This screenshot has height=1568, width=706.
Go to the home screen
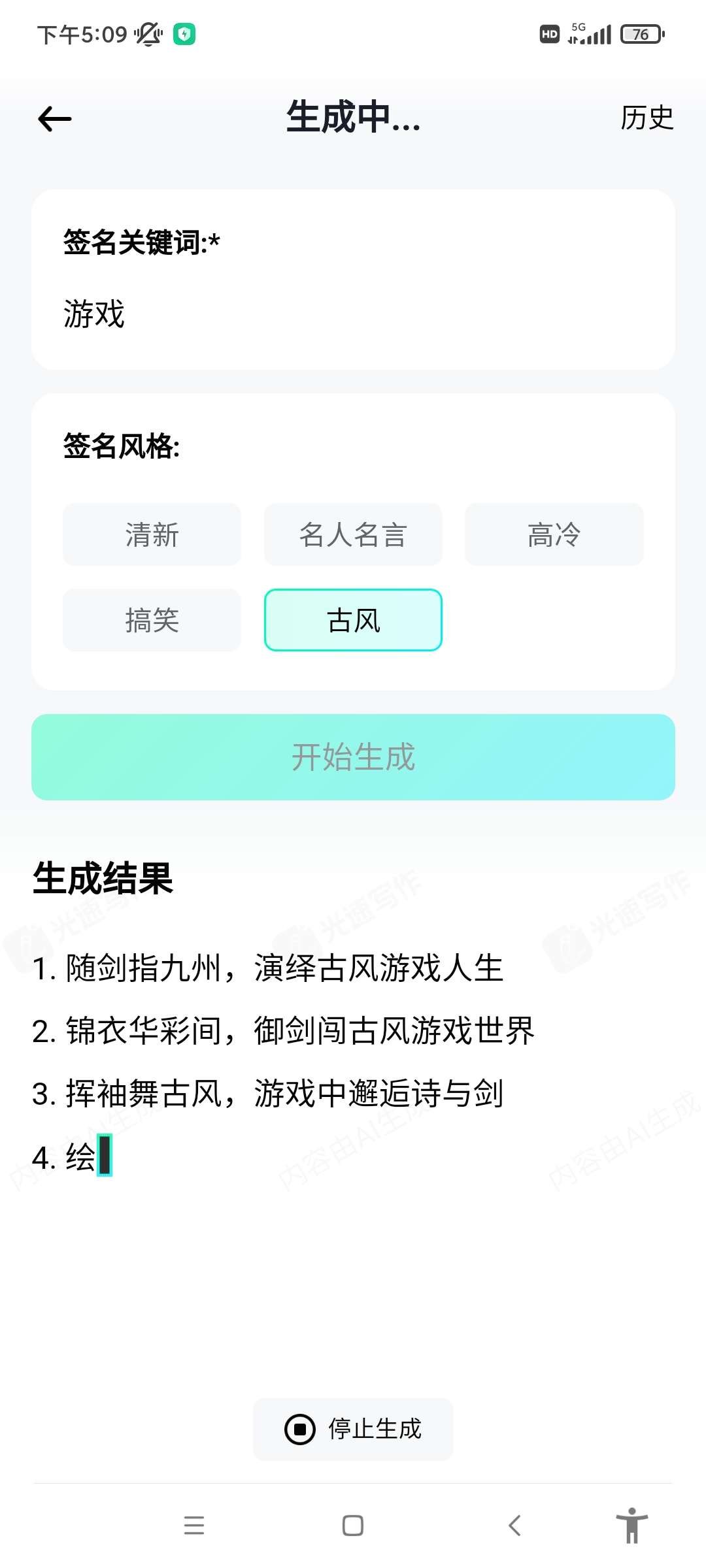tap(353, 1526)
